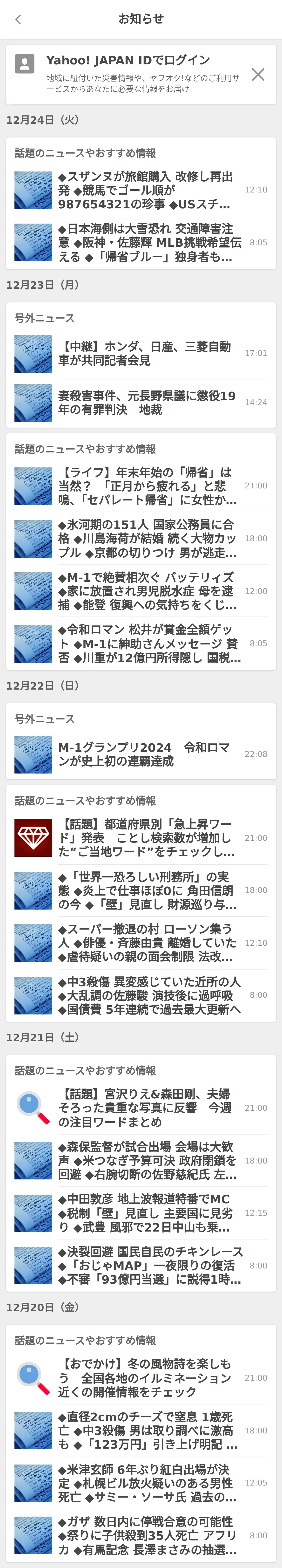Open the スザンヌが旅館購入 news digest

pyautogui.click(x=146, y=190)
